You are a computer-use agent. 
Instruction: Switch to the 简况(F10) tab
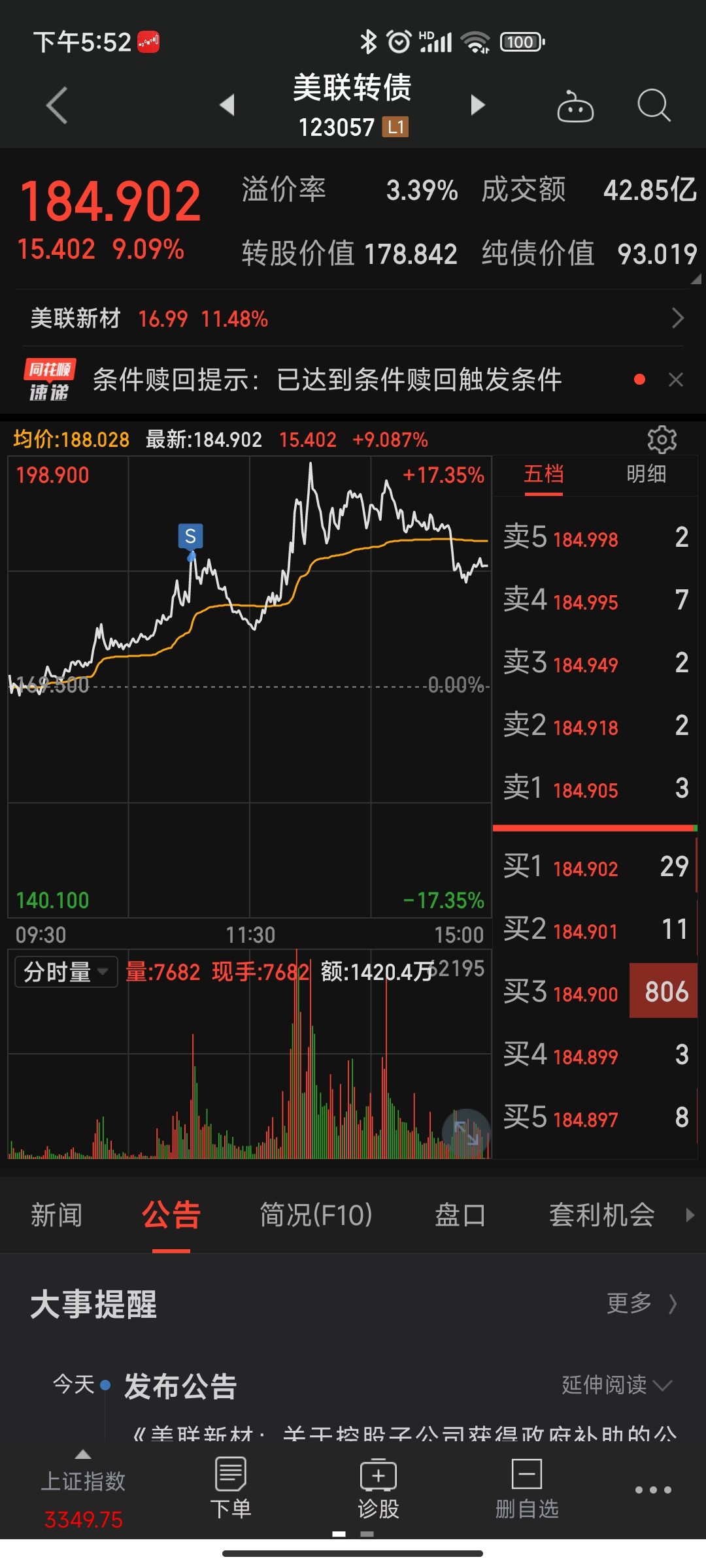click(316, 1215)
